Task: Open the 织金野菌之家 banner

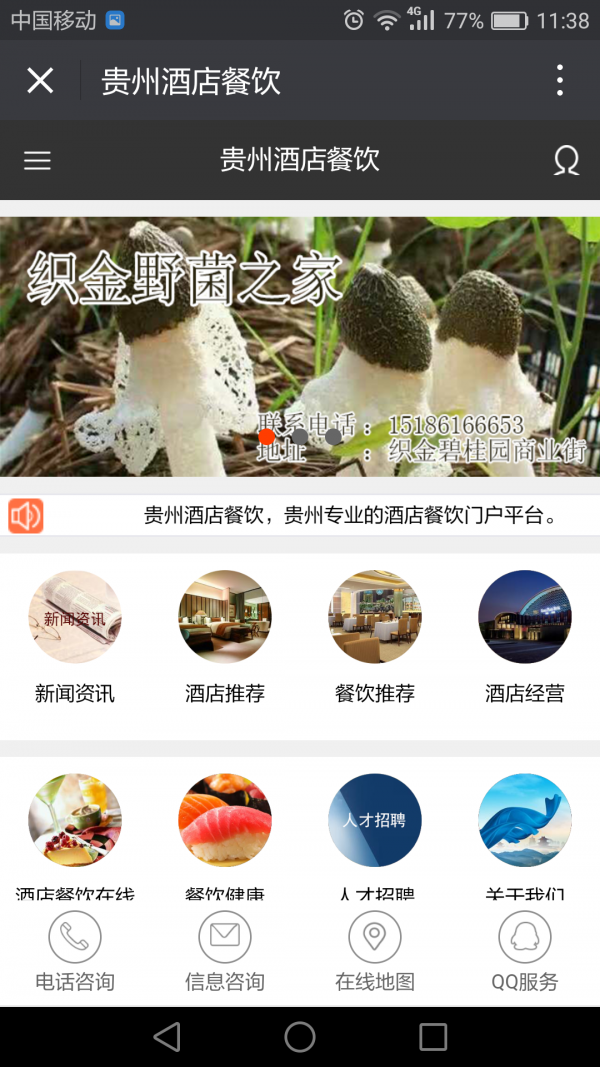Action: (300, 345)
